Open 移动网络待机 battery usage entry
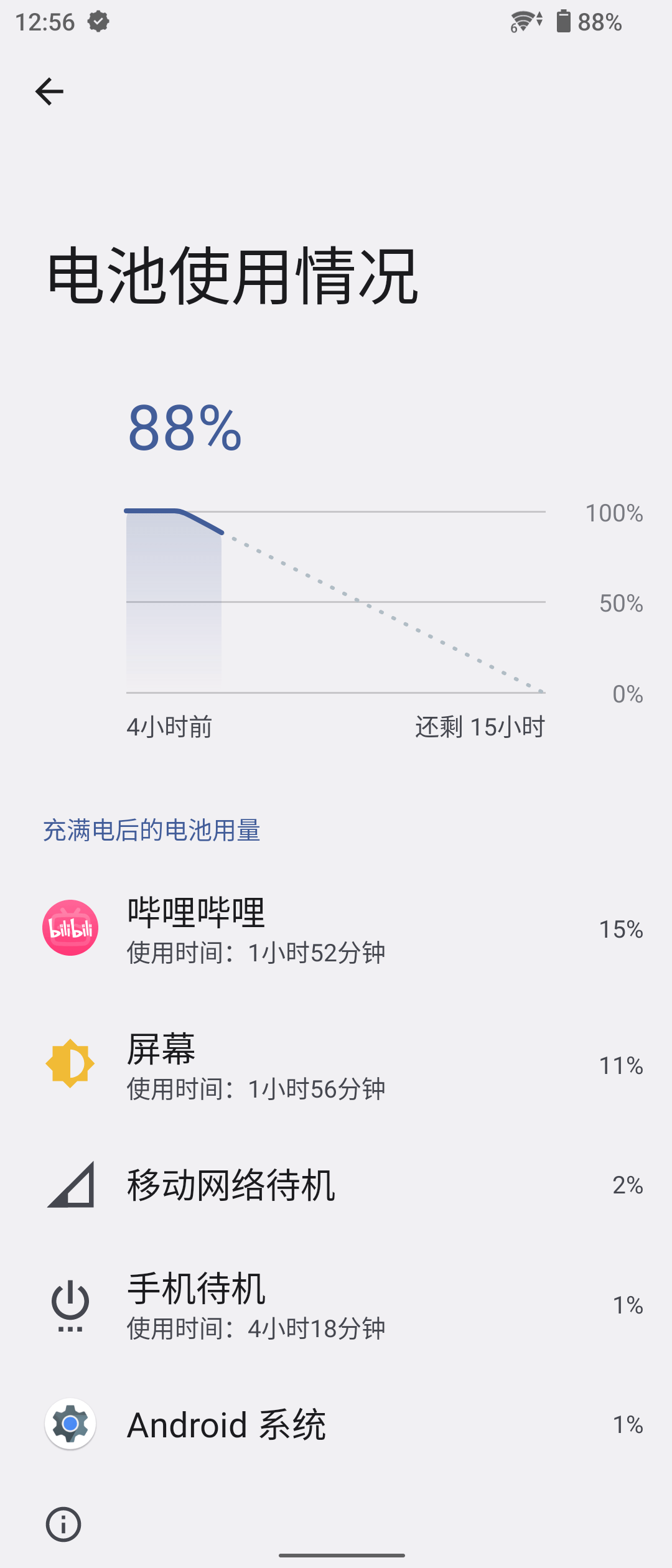The width and height of the screenshot is (672, 1568). (336, 1185)
